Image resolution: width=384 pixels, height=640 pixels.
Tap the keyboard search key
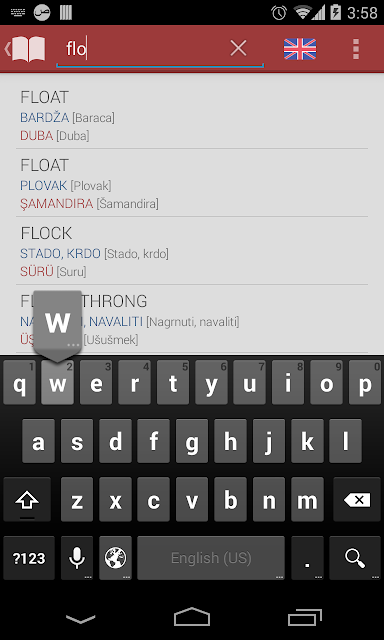coord(355,558)
